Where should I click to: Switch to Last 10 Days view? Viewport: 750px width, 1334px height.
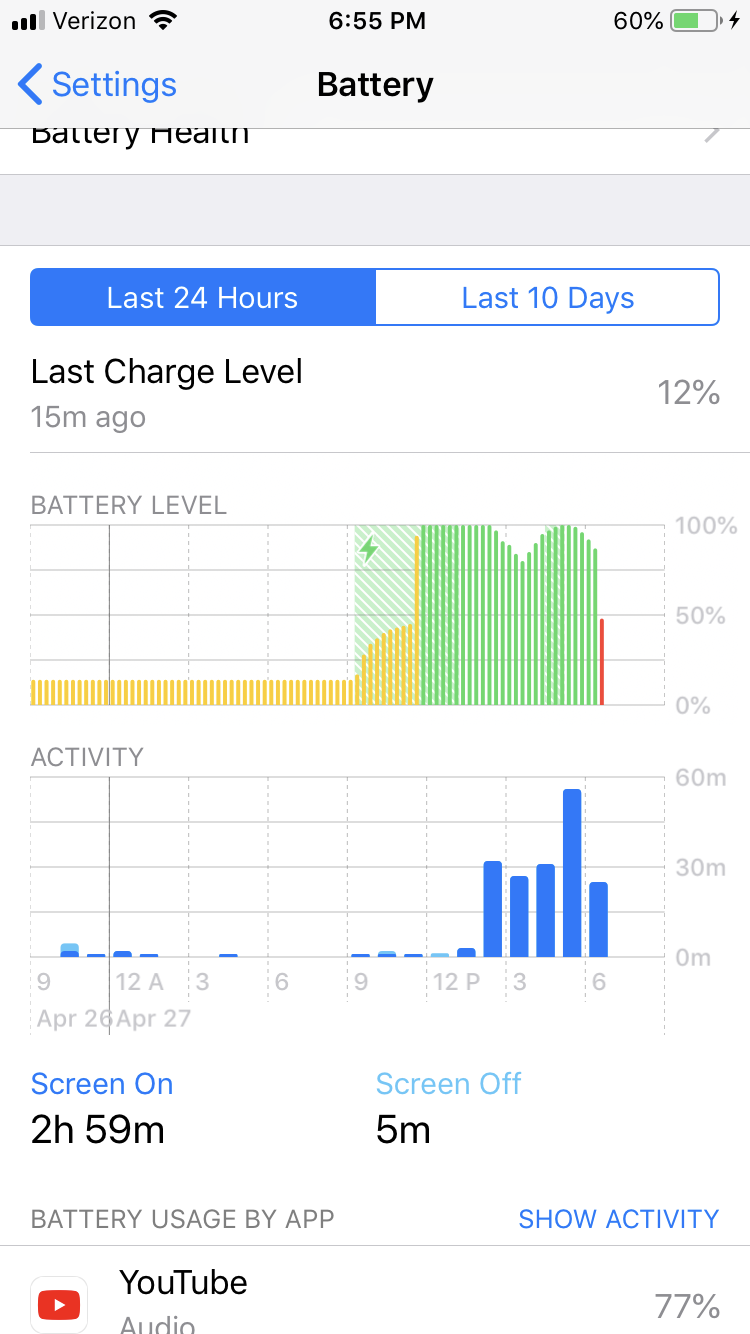coord(547,298)
